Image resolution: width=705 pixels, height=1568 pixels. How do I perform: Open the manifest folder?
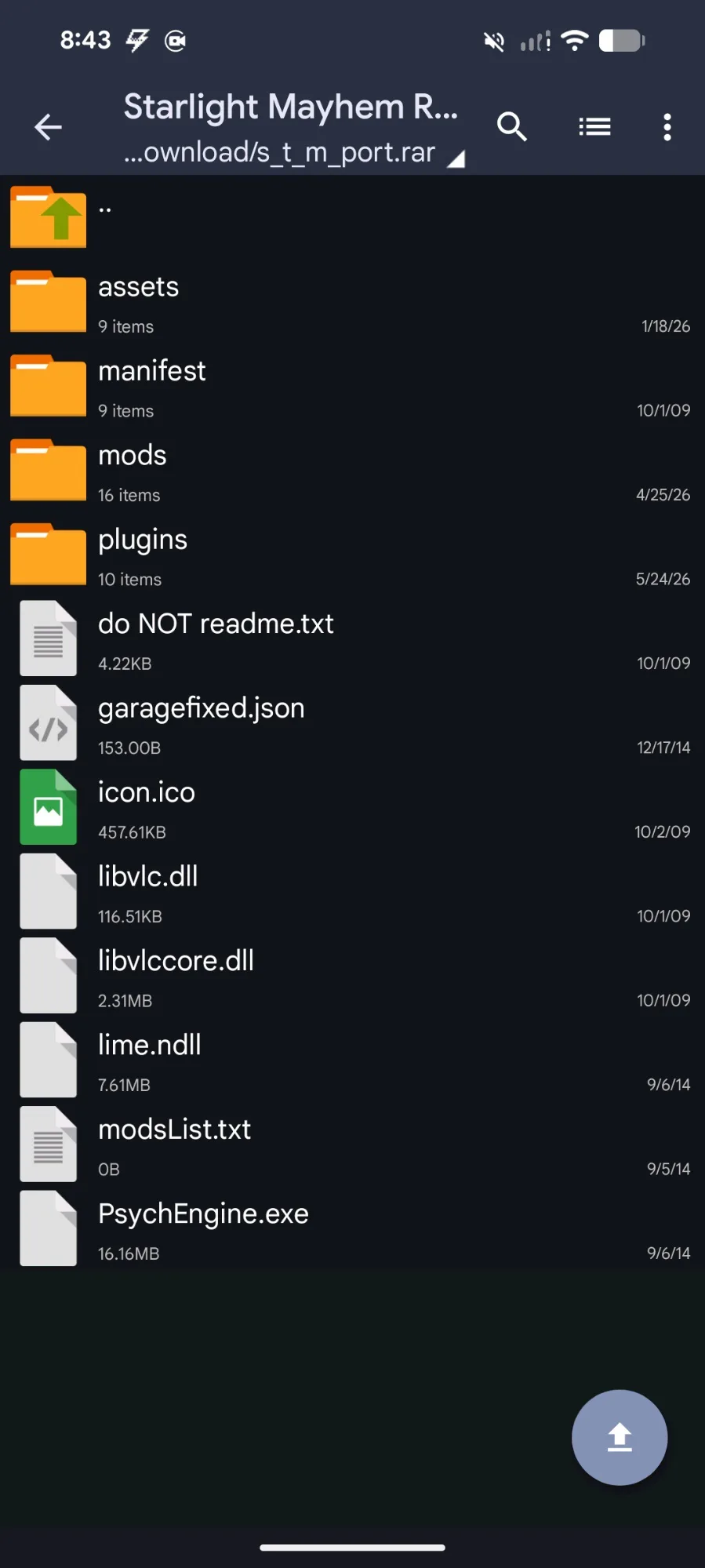tap(352, 386)
